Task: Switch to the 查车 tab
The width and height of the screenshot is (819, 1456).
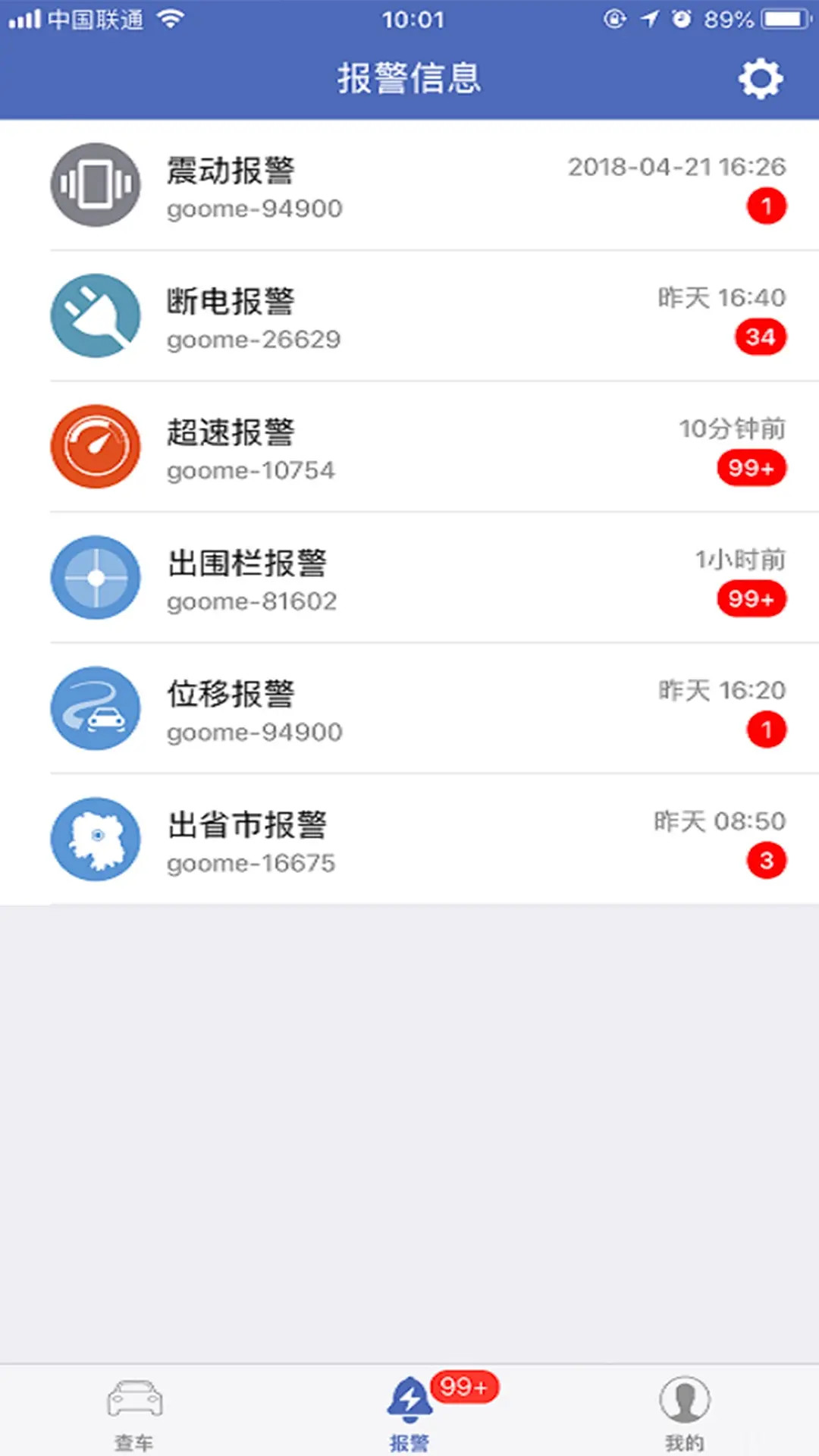Action: tap(135, 1412)
